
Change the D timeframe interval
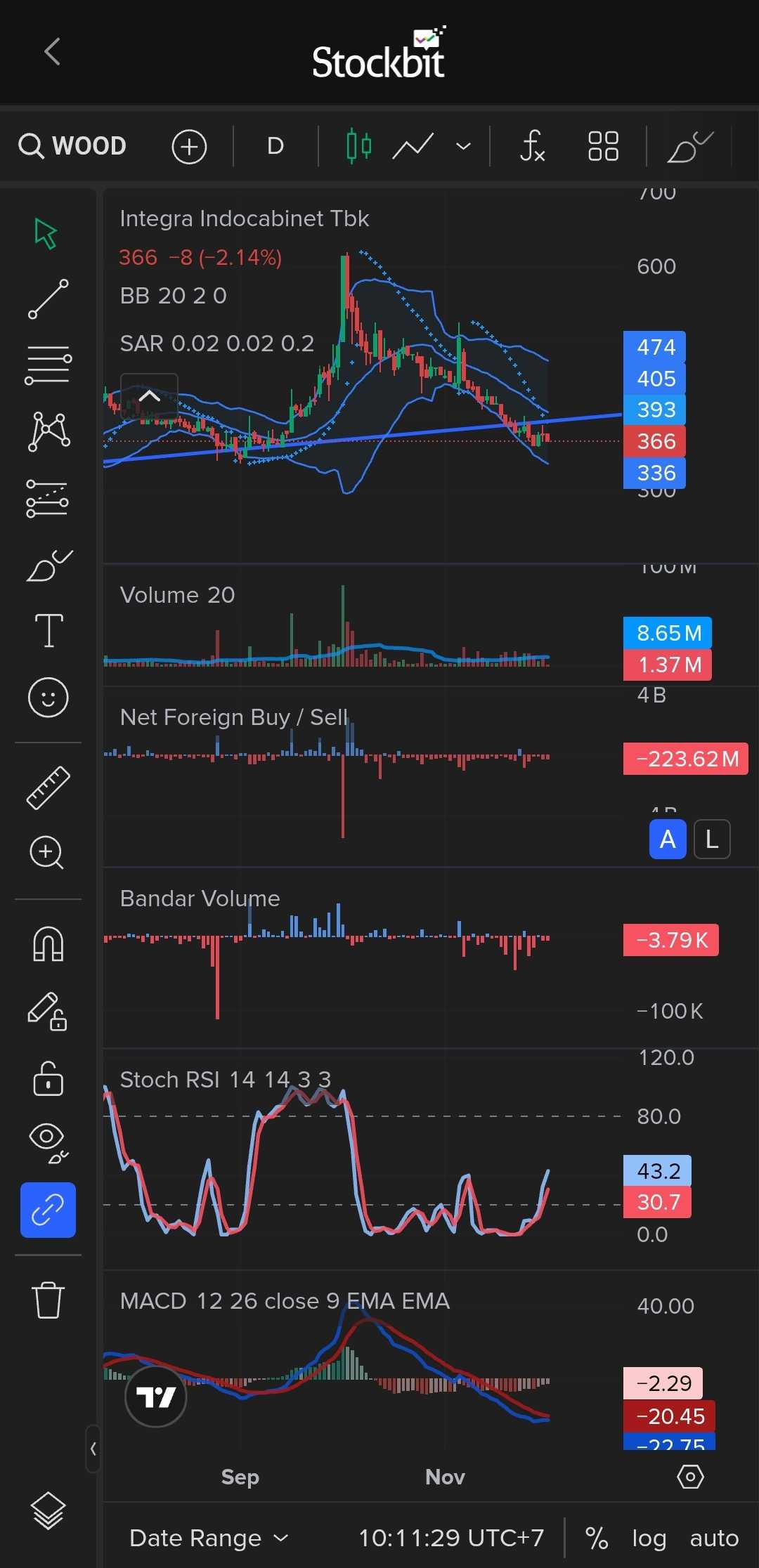[275, 146]
